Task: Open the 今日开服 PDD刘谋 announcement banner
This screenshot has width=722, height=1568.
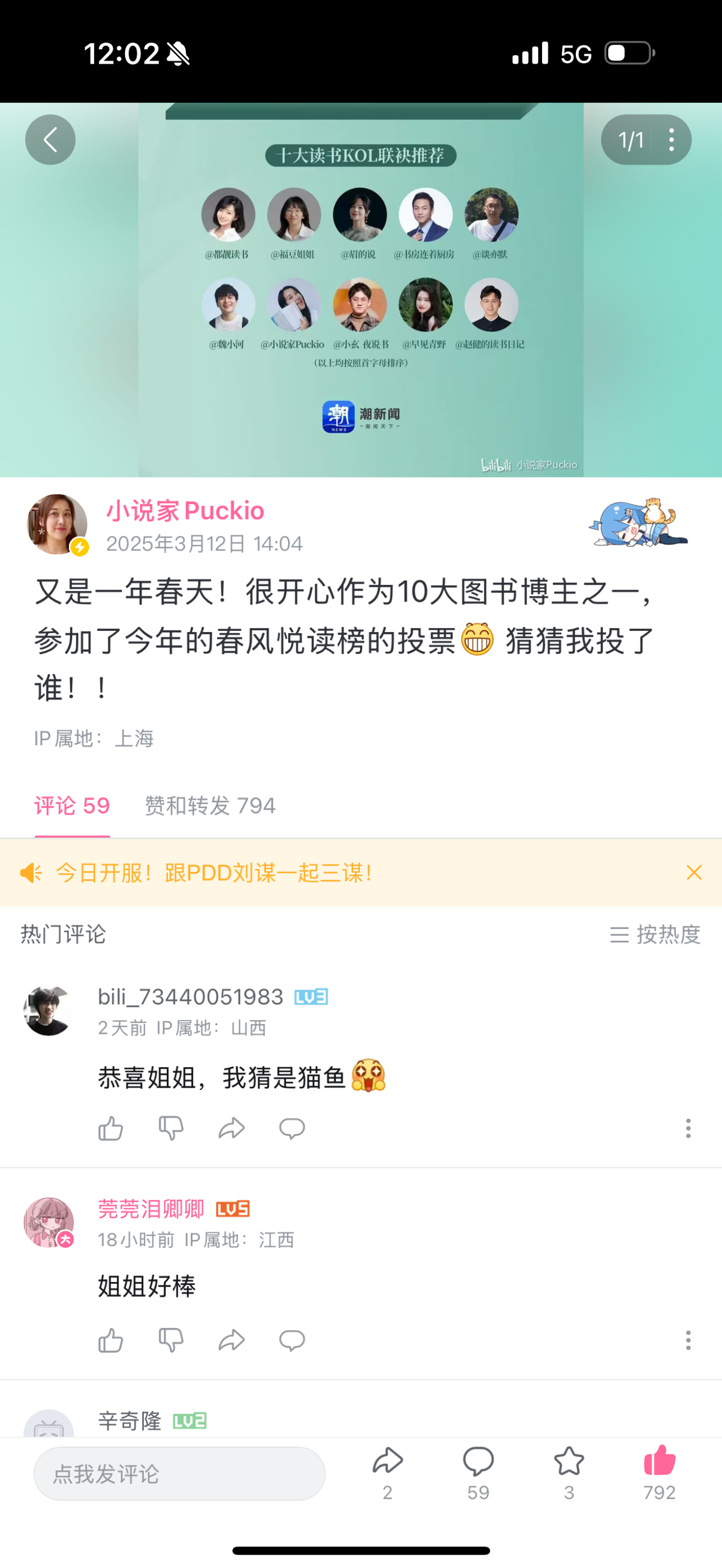Action: pyautogui.click(x=213, y=873)
